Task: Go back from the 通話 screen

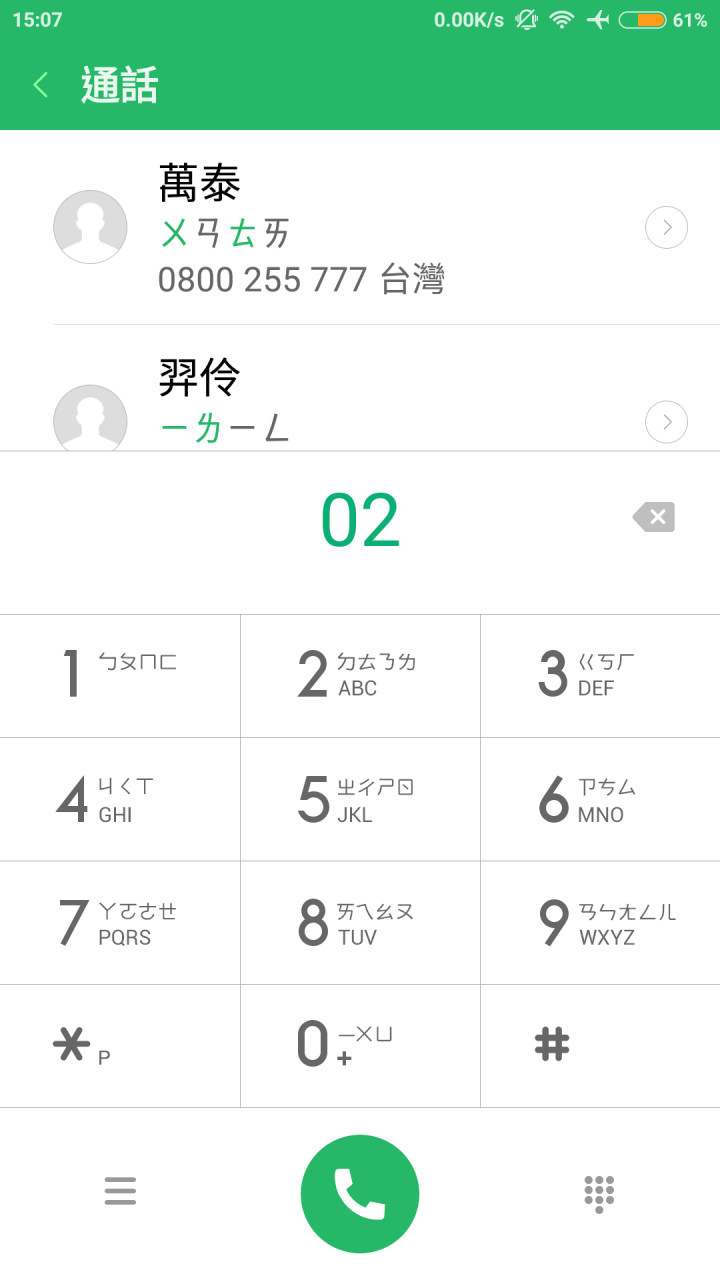Action: pos(41,85)
